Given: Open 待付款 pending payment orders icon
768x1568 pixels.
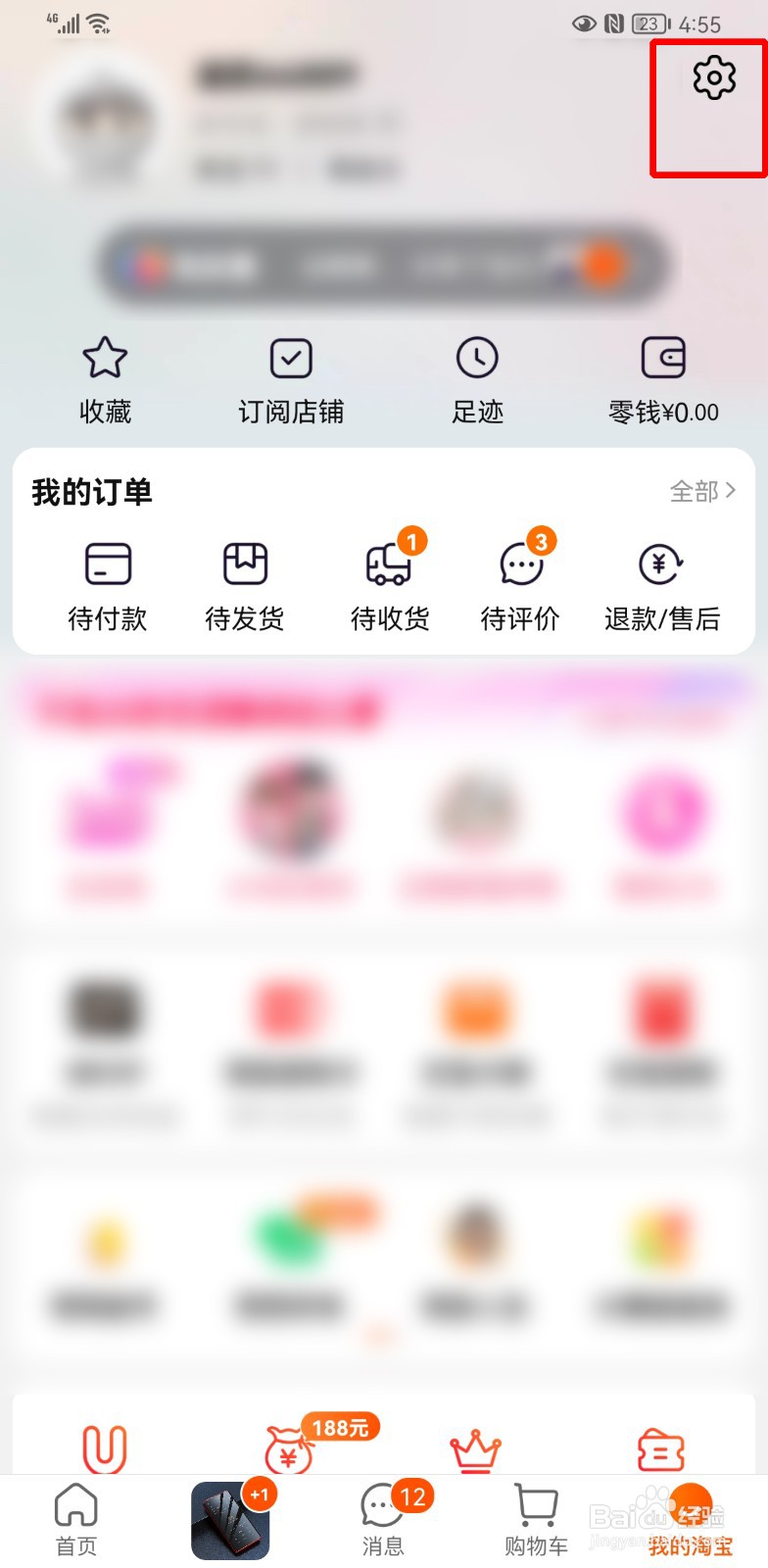Looking at the screenshot, I should (107, 564).
